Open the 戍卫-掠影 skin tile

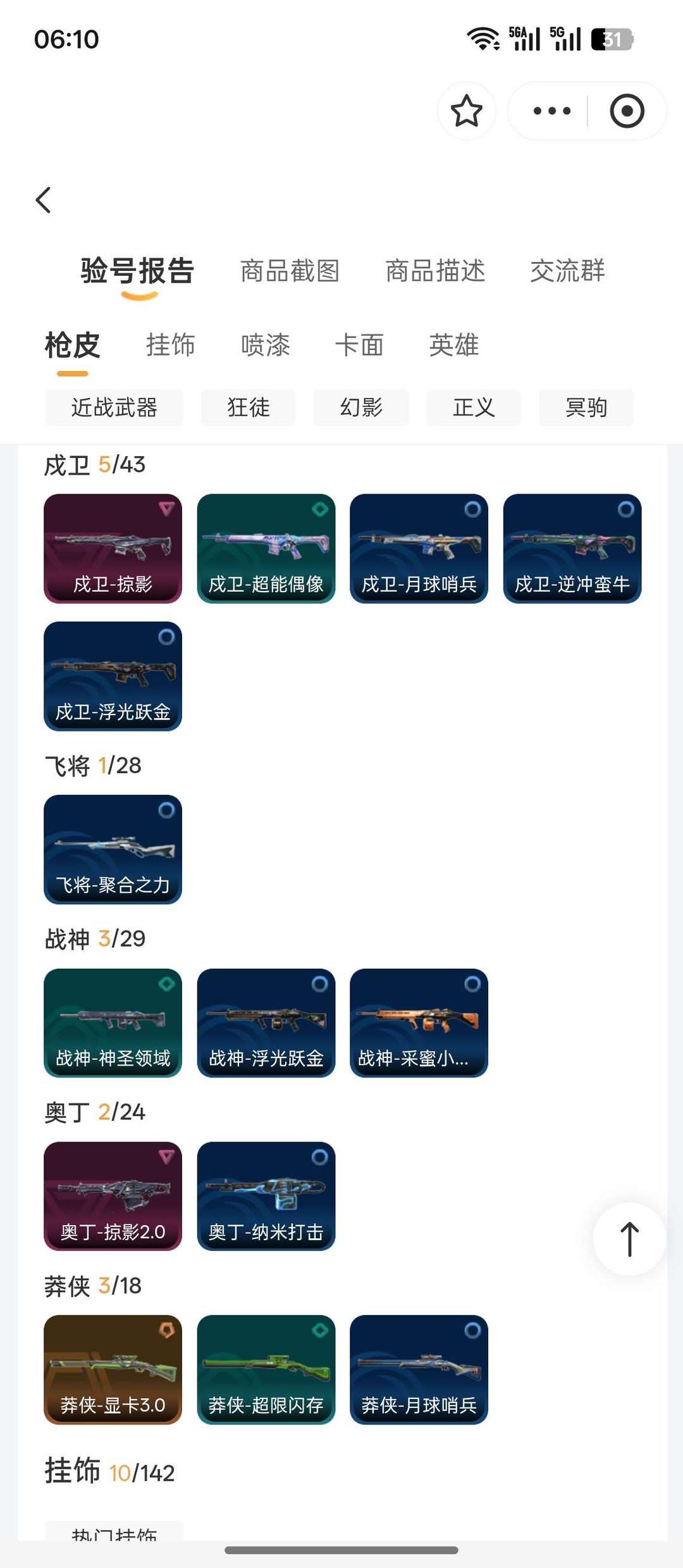(x=113, y=548)
